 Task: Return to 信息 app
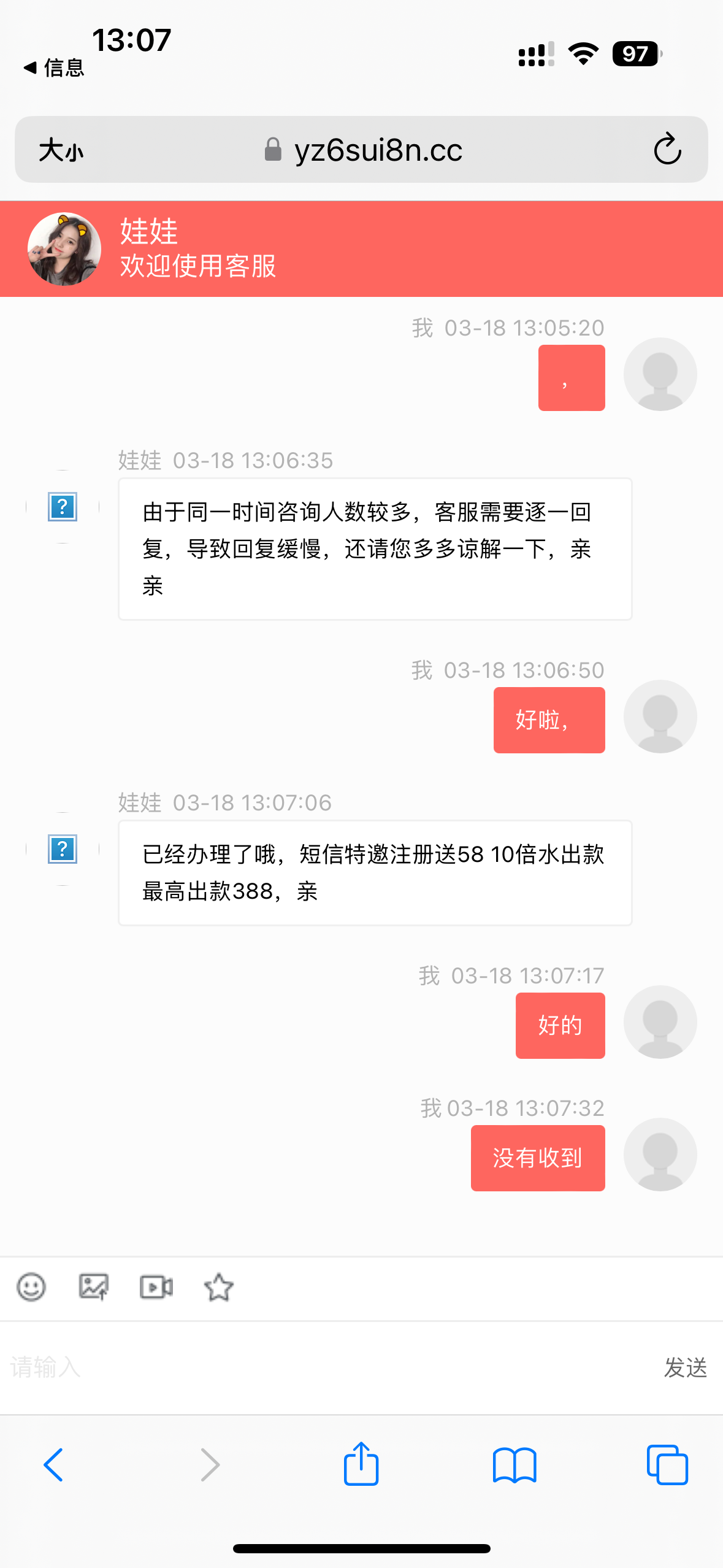pos(54,67)
